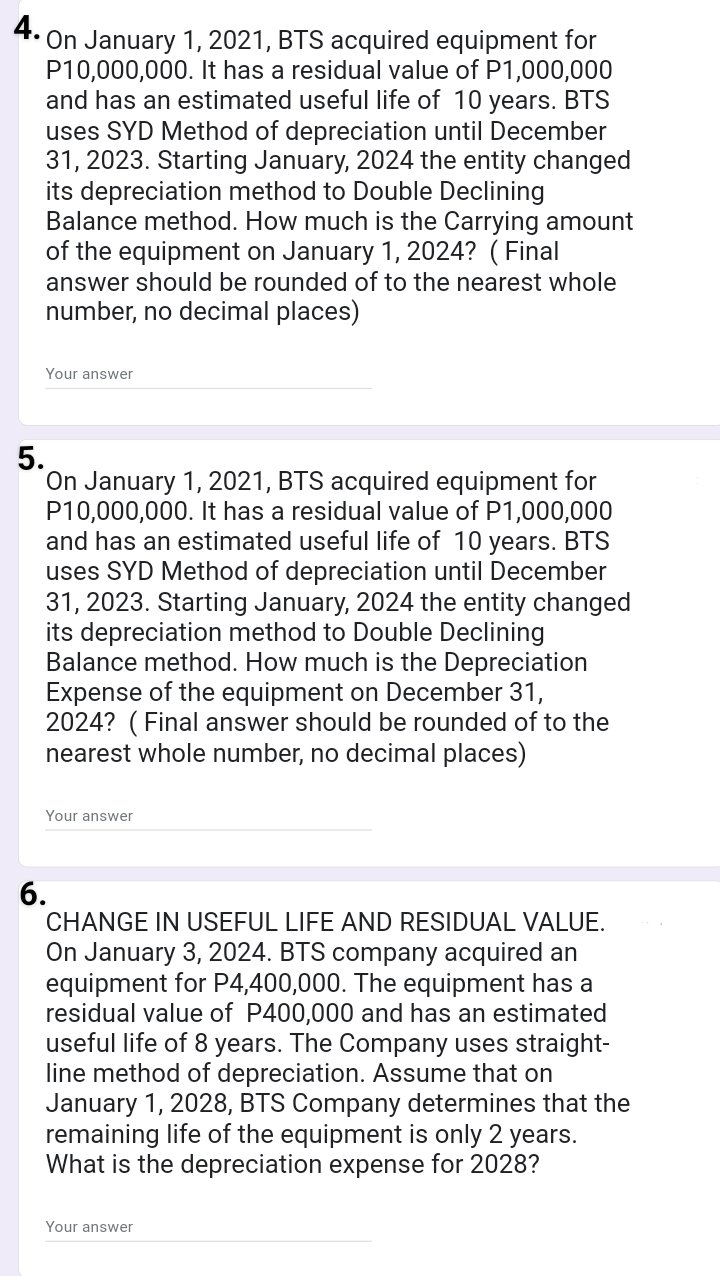This screenshot has height=1276, width=720.
Task: Select the 'Your answer' line under question 4
Action: [x=88, y=373]
